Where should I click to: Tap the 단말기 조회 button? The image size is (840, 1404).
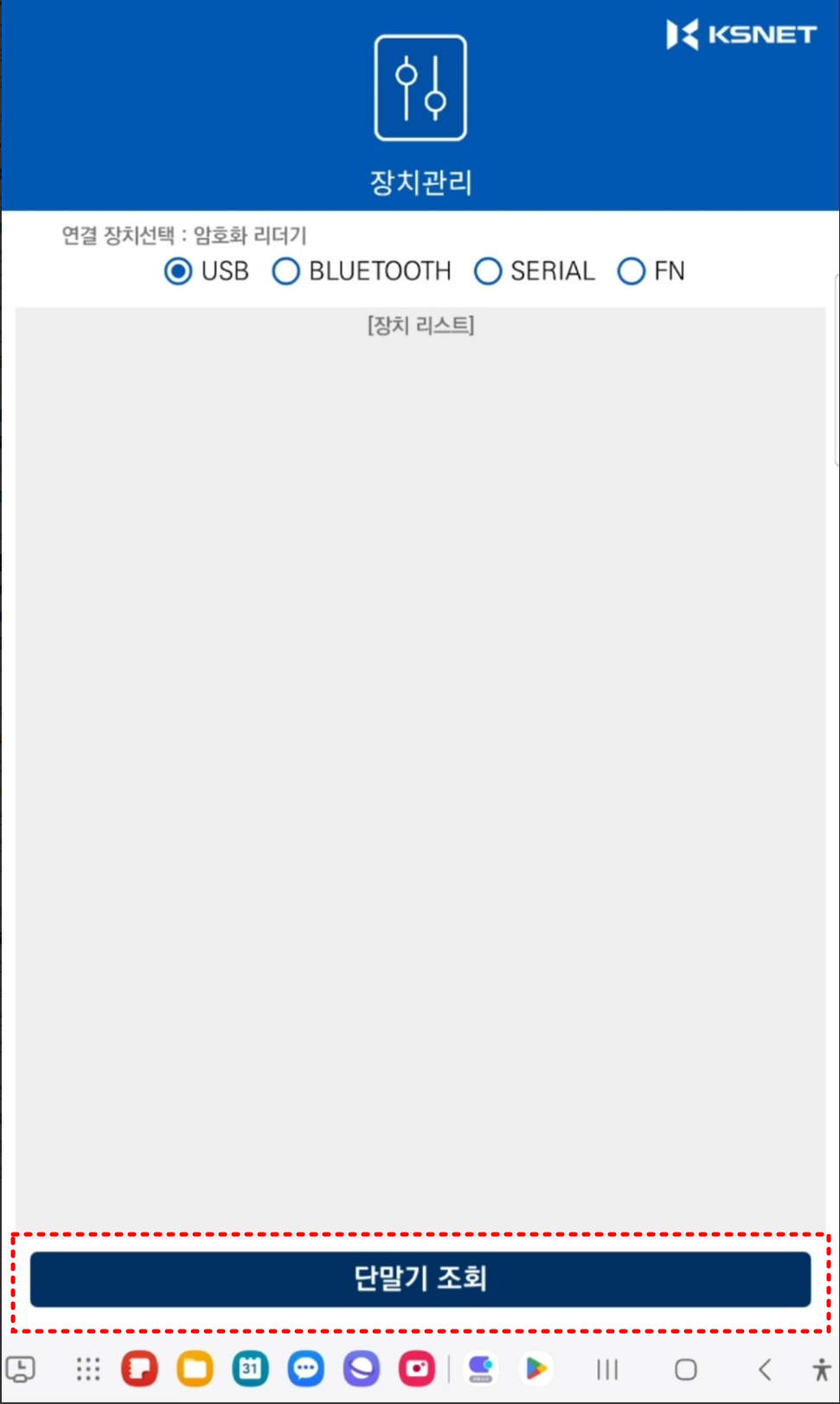(x=420, y=1278)
